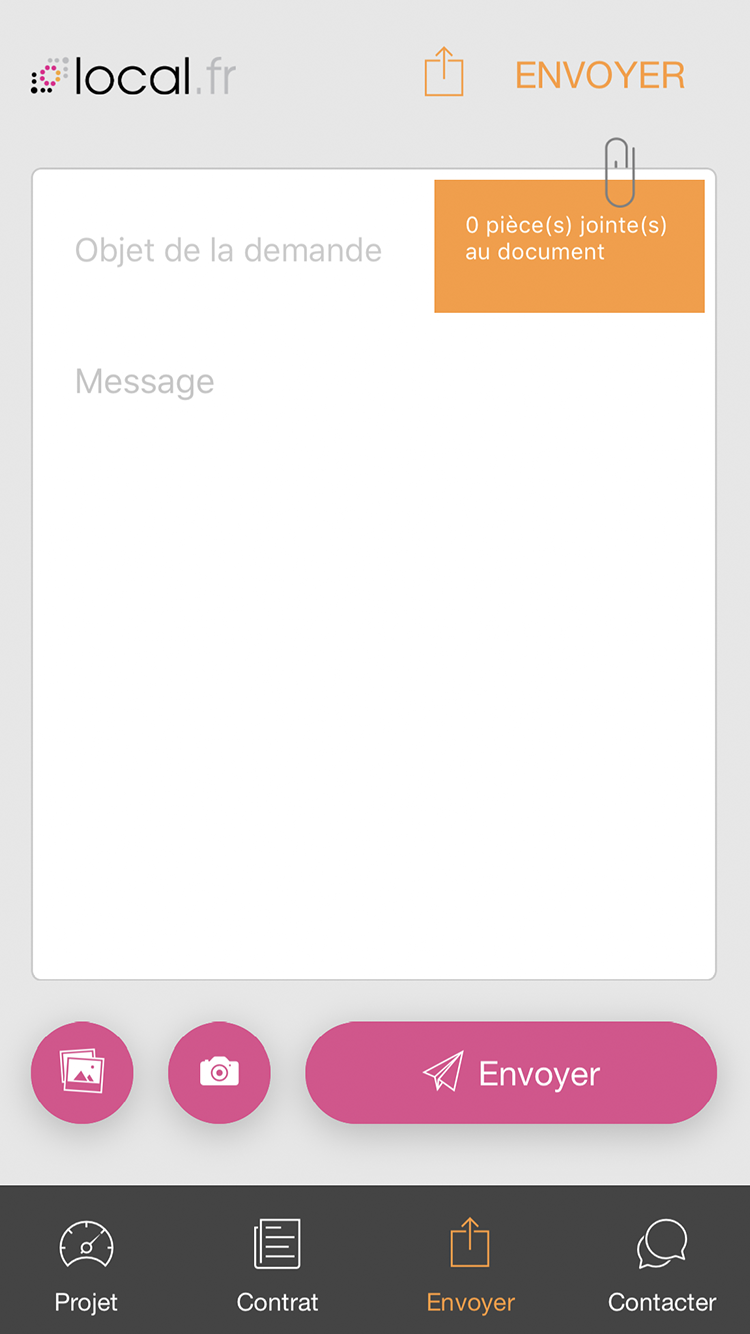The width and height of the screenshot is (750, 1334).
Task: Open the photo gallery picker button
Action: pos(82,1072)
